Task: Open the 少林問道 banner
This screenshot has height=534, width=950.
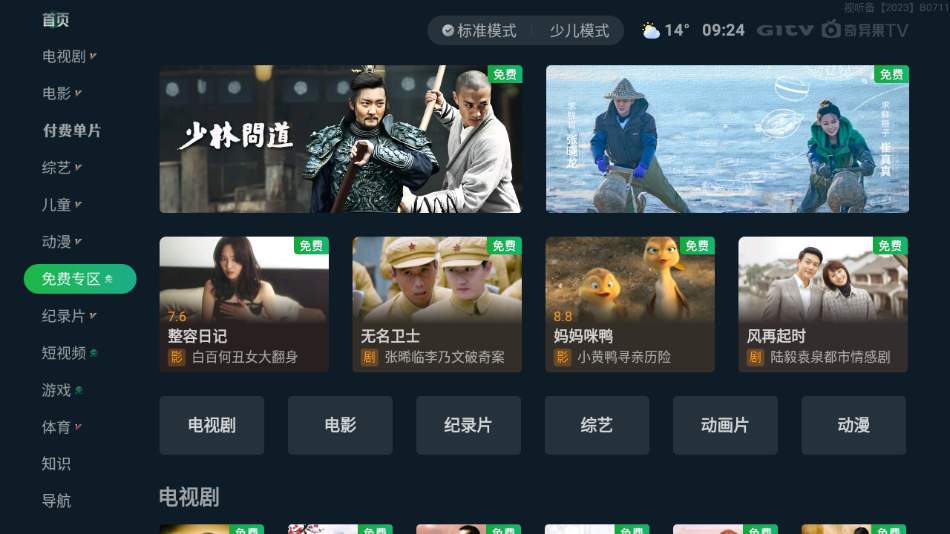Action: coord(340,139)
